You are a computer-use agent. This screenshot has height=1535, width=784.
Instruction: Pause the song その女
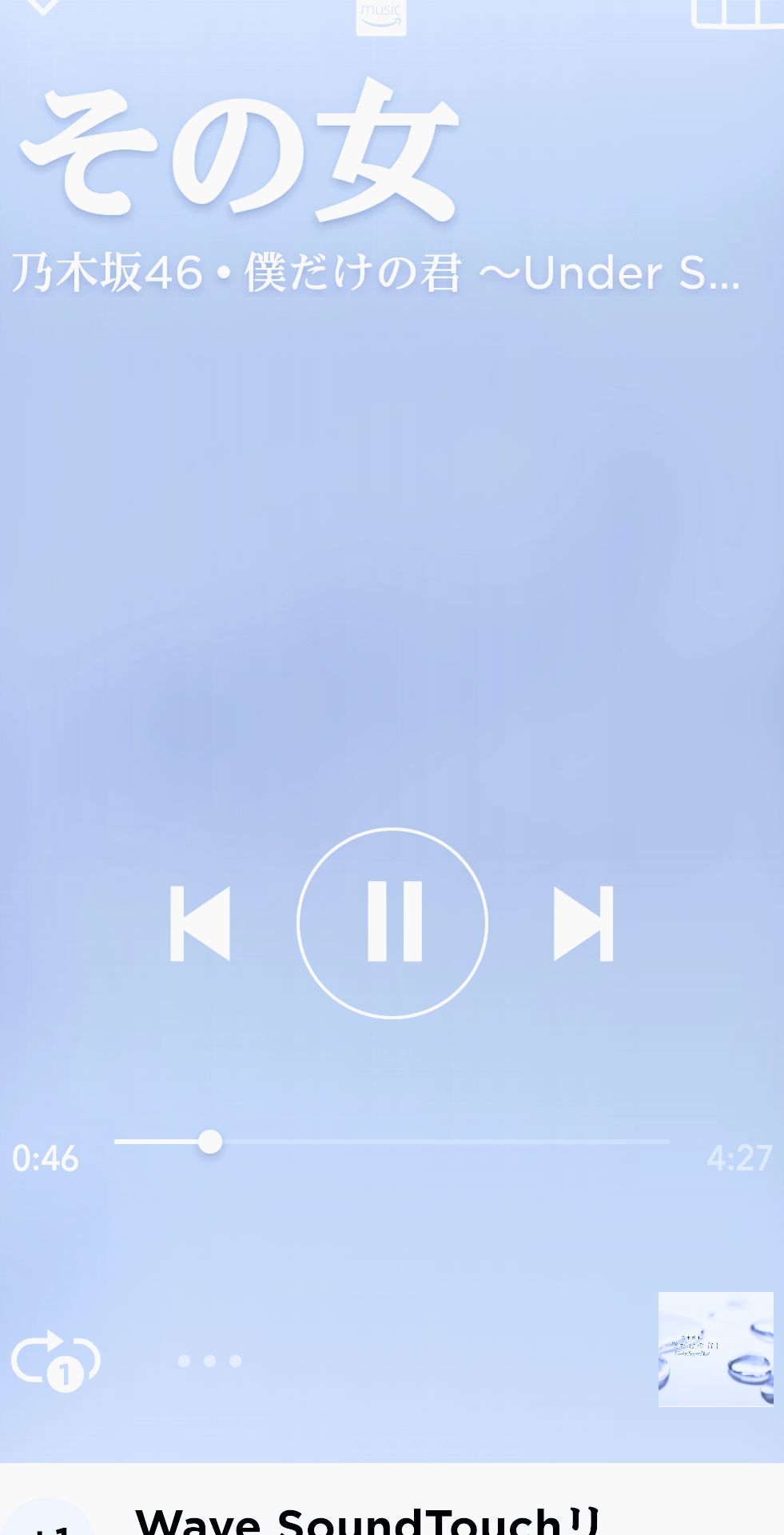pyautogui.click(x=392, y=923)
